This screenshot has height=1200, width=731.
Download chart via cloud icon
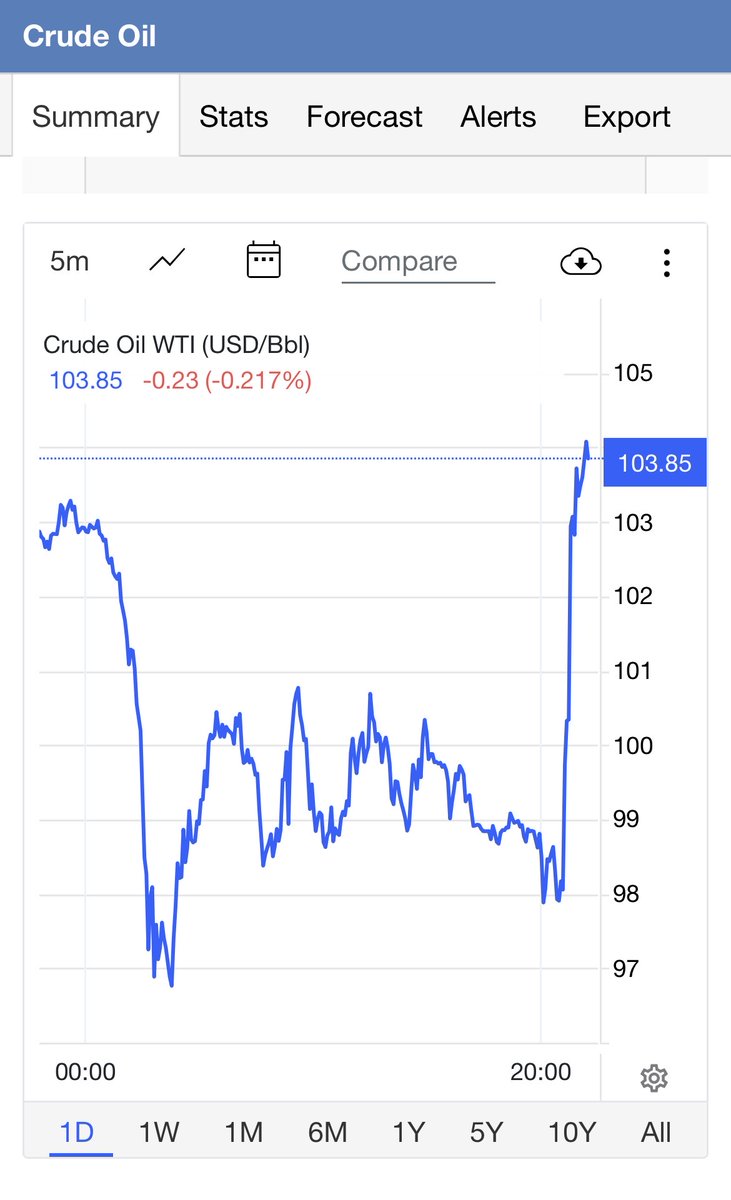(x=580, y=263)
